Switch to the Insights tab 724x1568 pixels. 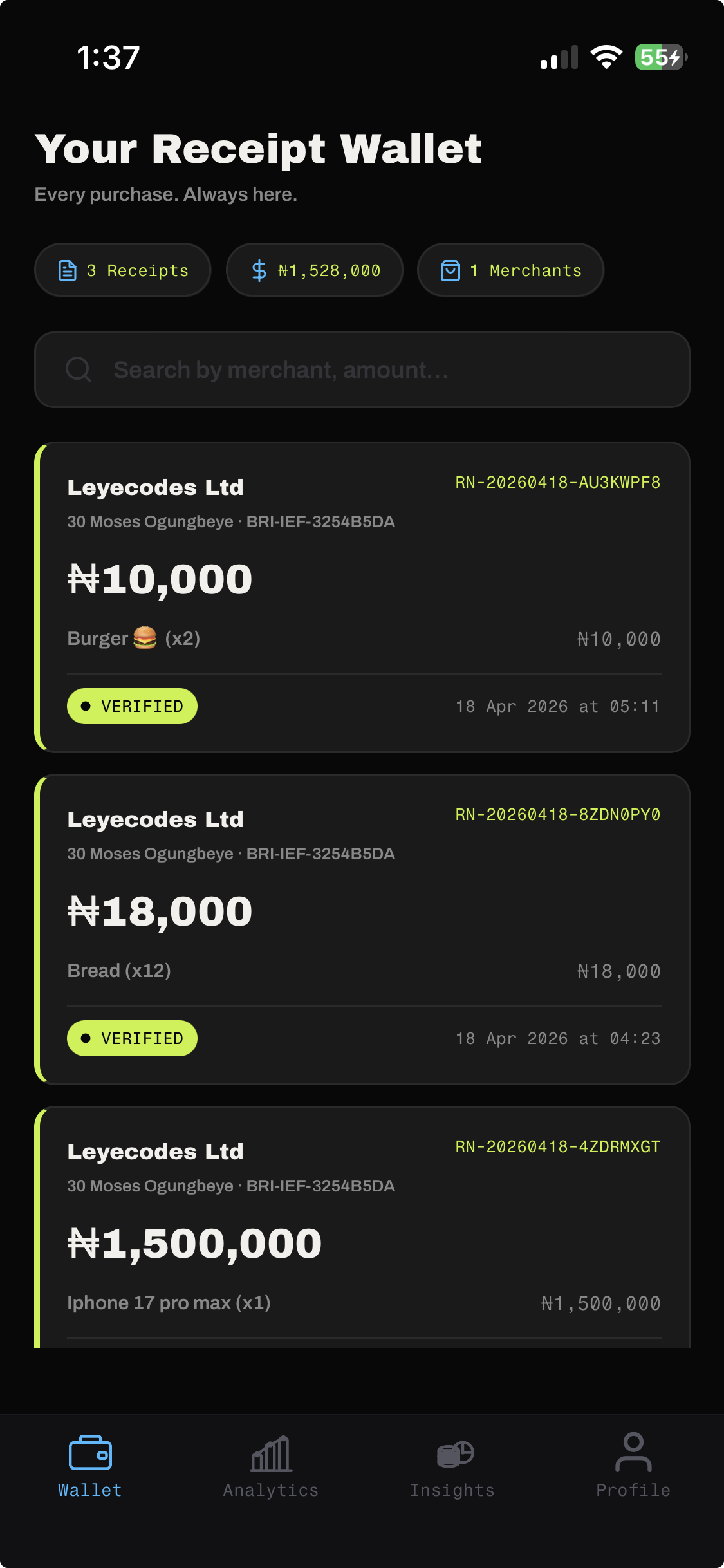pyautogui.click(x=454, y=1474)
